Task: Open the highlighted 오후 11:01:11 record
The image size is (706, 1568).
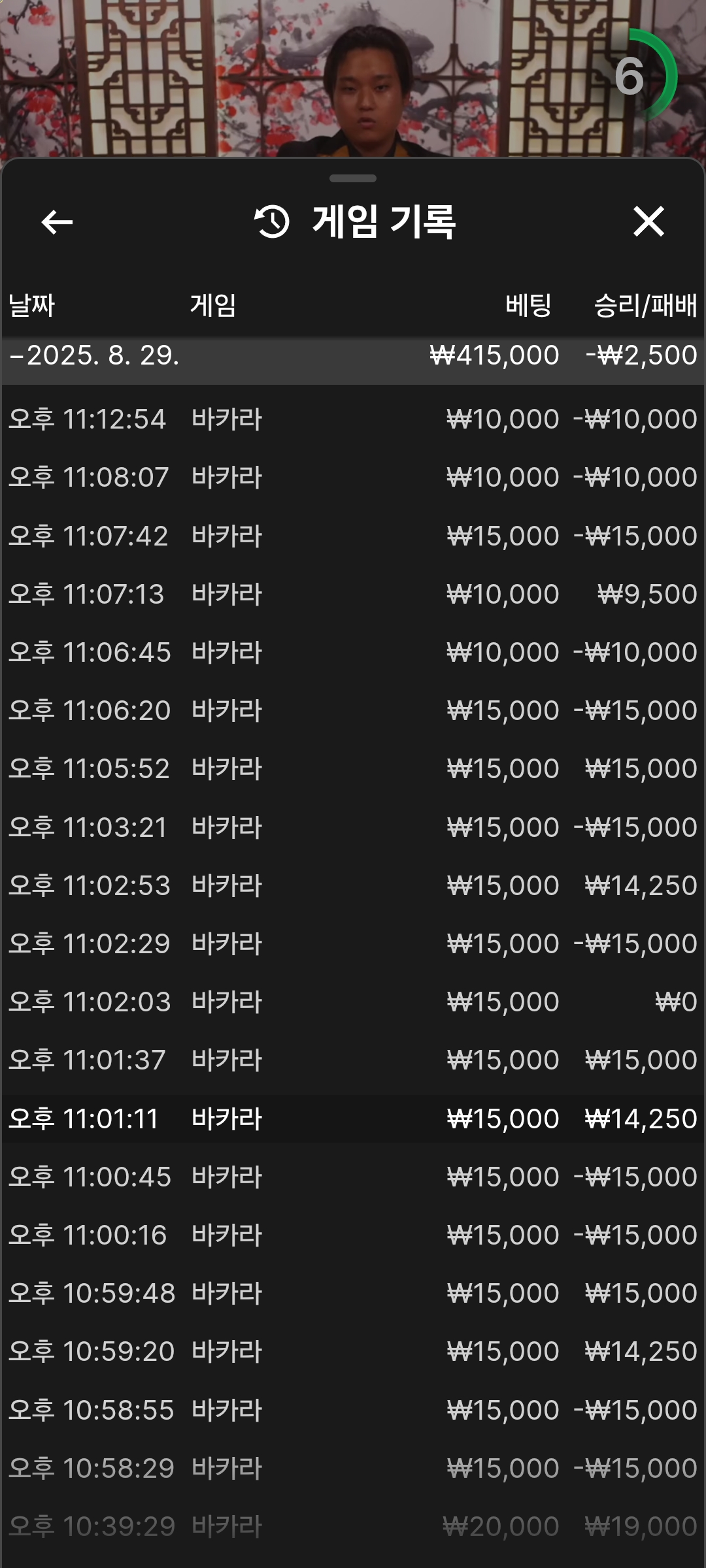Action: (353, 1119)
